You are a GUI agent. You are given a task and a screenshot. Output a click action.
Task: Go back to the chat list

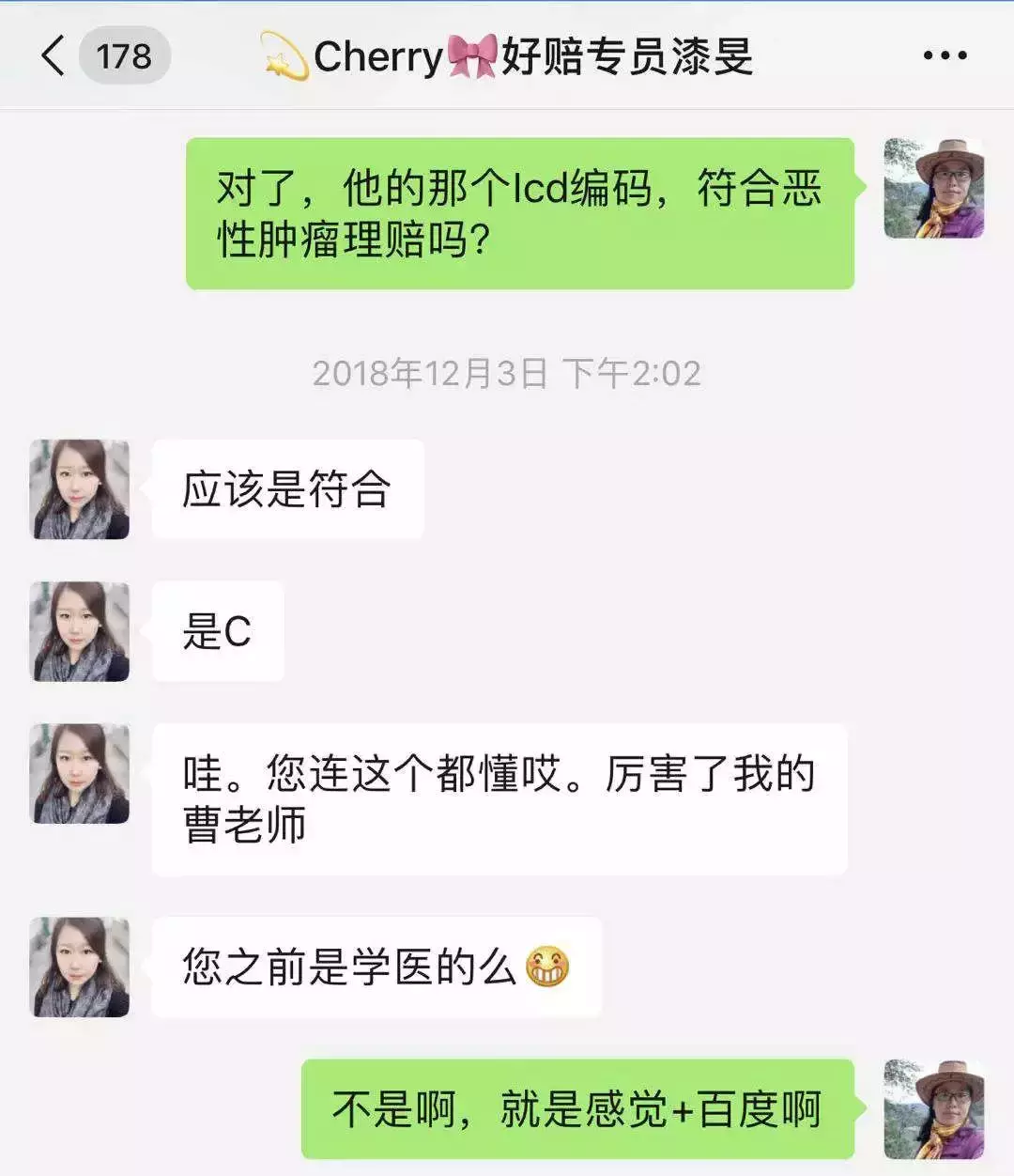(x=54, y=55)
